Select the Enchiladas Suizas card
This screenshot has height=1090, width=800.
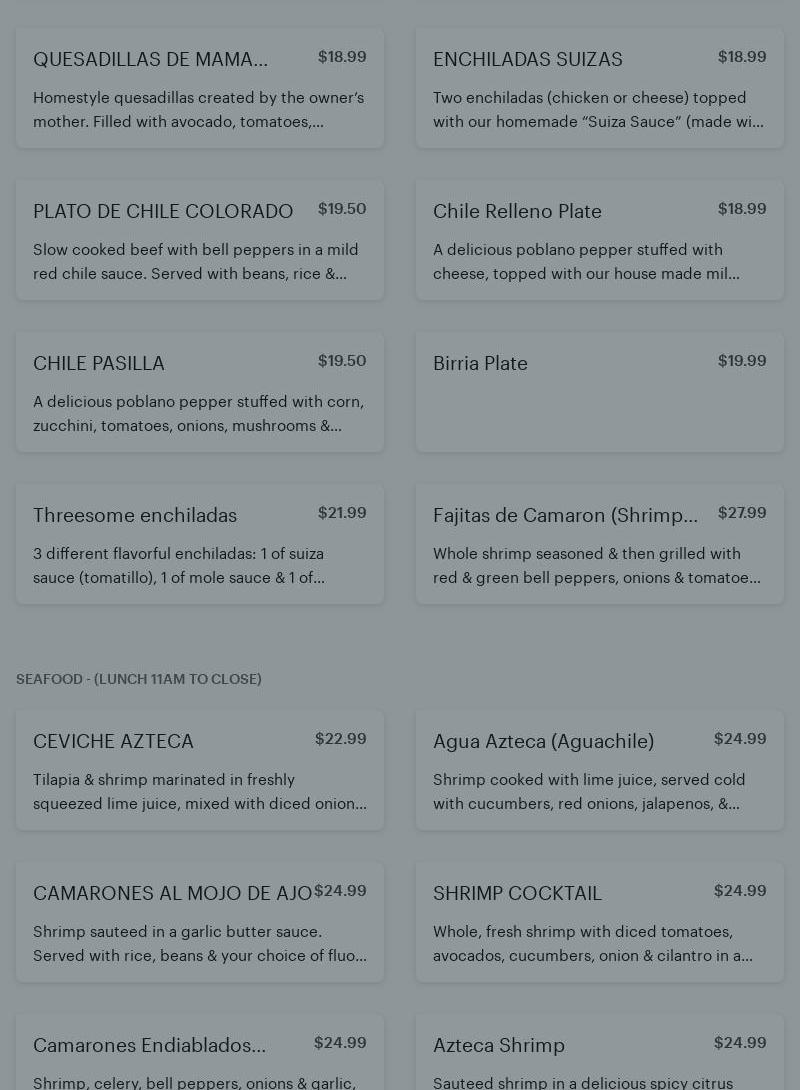tap(600, 88)
